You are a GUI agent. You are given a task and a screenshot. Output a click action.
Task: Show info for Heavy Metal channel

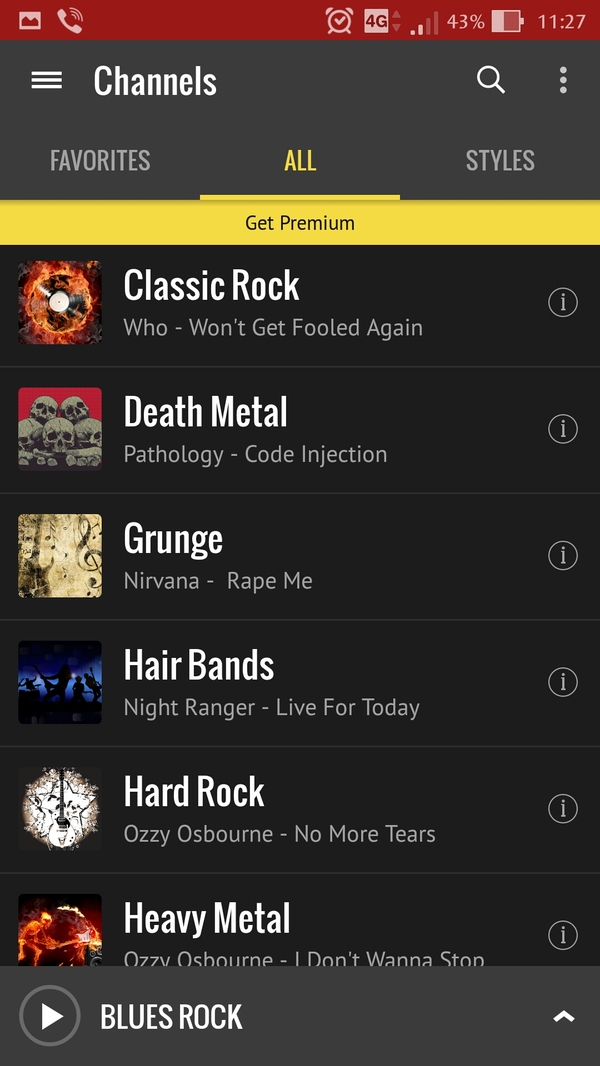pyautogui.click(x=563, y=935)
